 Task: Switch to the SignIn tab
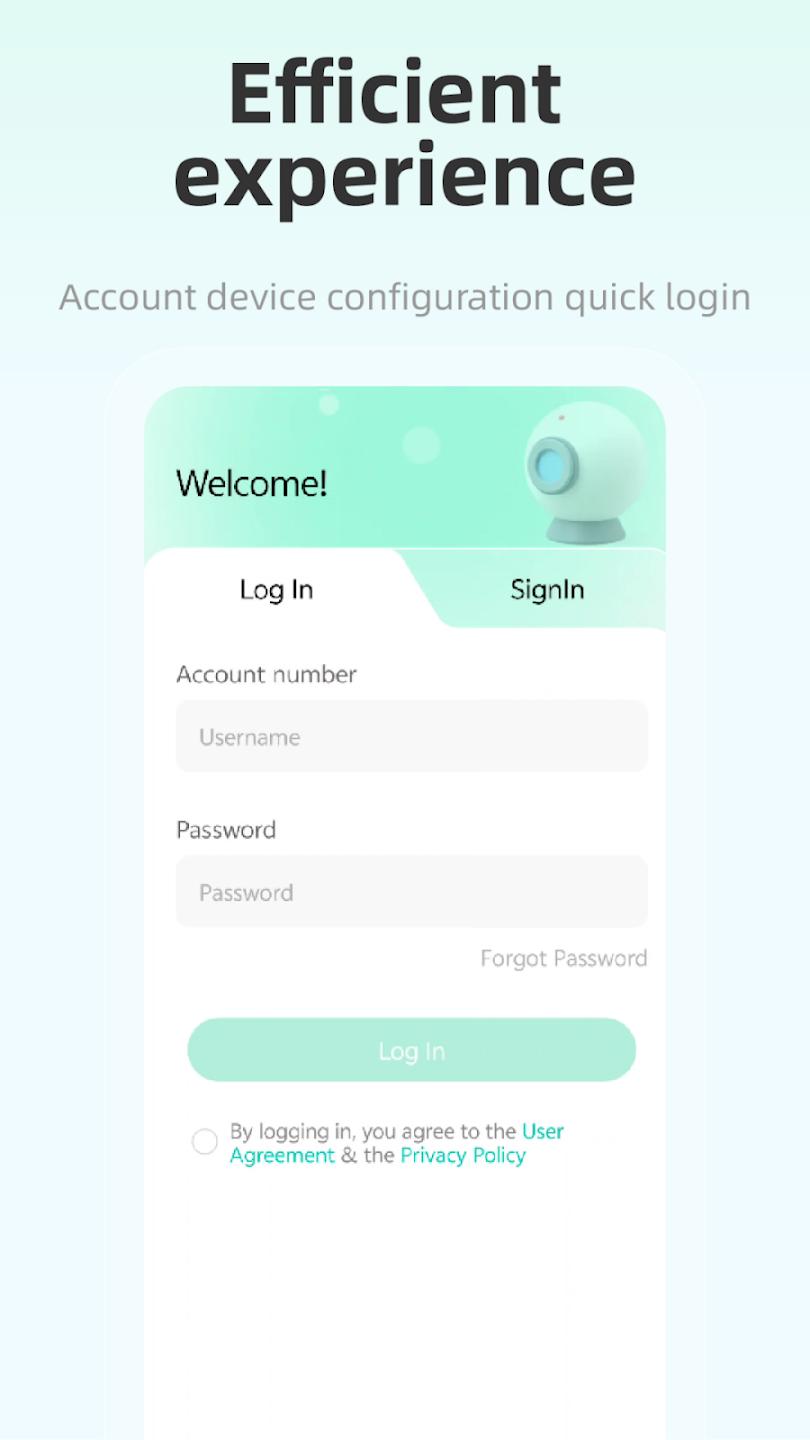(x=547, y=589)
